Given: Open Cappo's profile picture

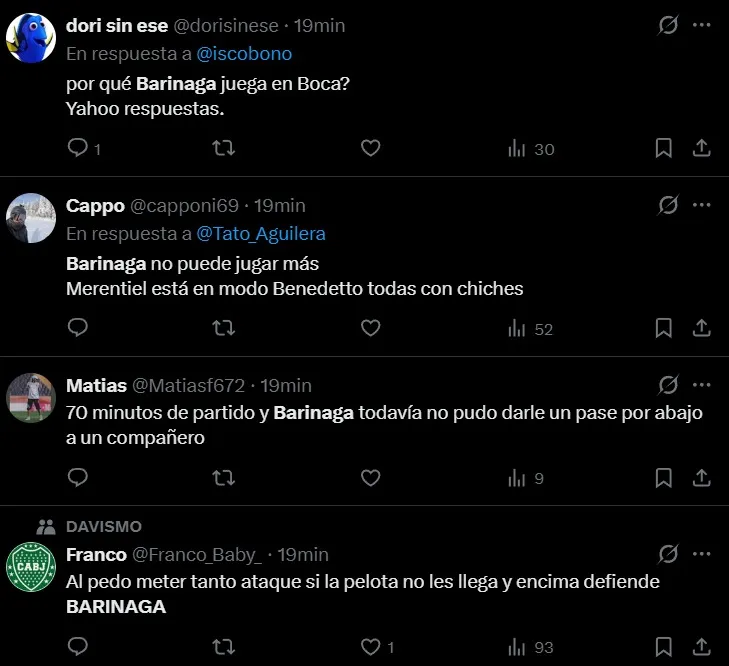Looking at the screenshot, I should tap(31, 218).
